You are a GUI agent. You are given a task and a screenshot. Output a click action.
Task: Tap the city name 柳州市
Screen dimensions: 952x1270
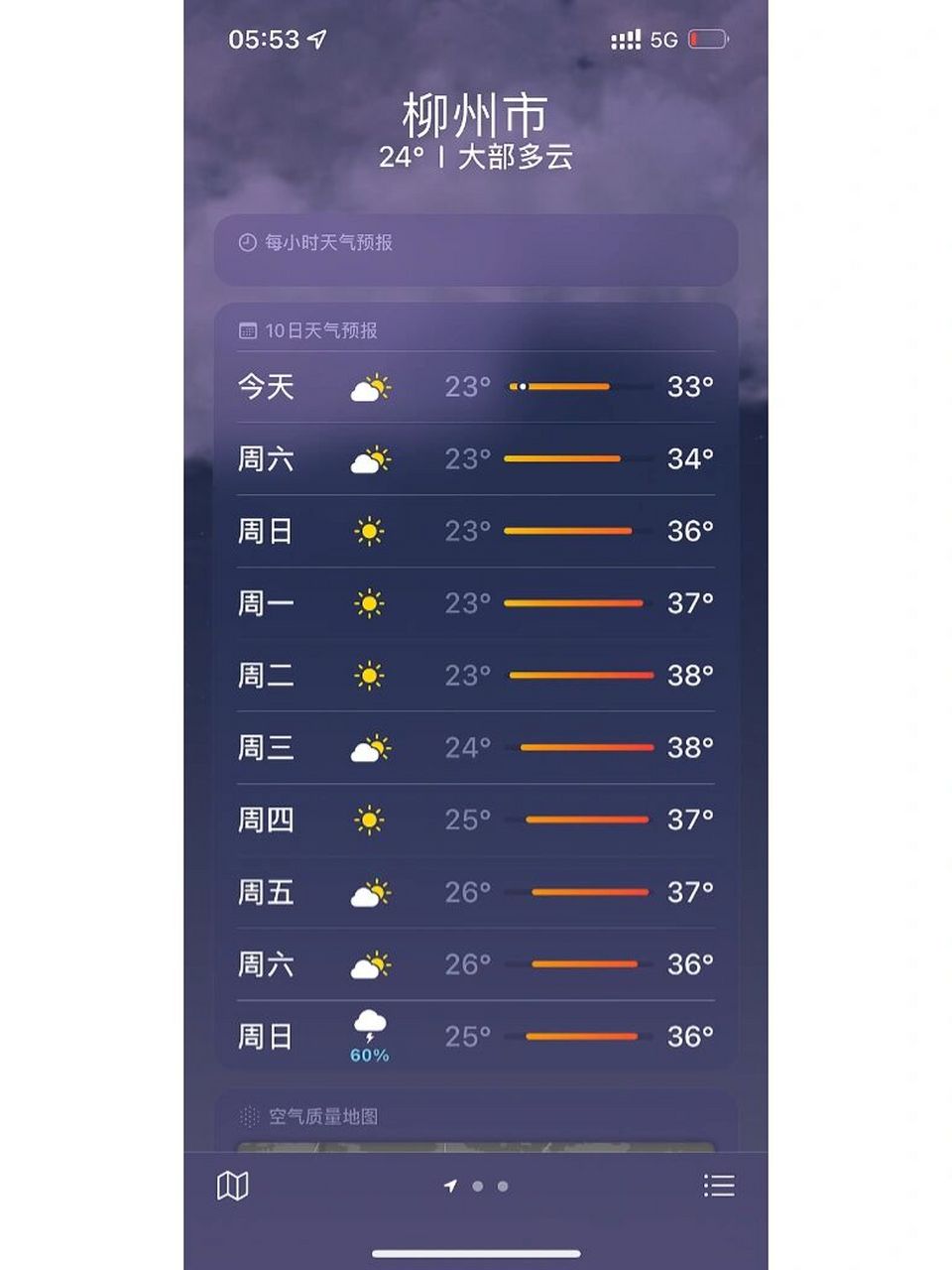[475, 115]
